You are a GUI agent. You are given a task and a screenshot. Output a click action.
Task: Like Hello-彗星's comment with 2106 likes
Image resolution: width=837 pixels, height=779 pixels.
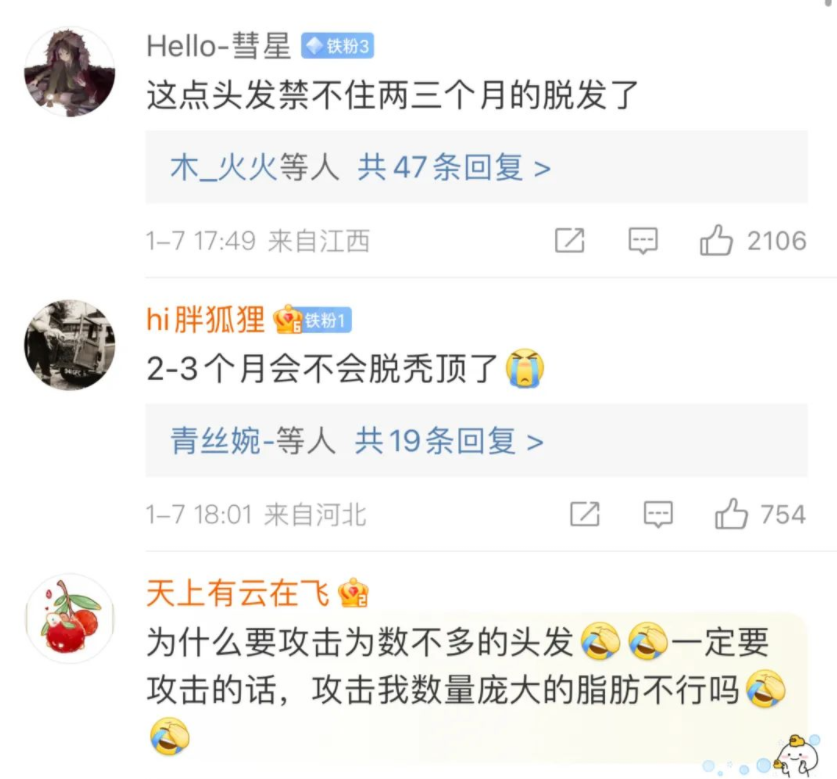(717, 240)
